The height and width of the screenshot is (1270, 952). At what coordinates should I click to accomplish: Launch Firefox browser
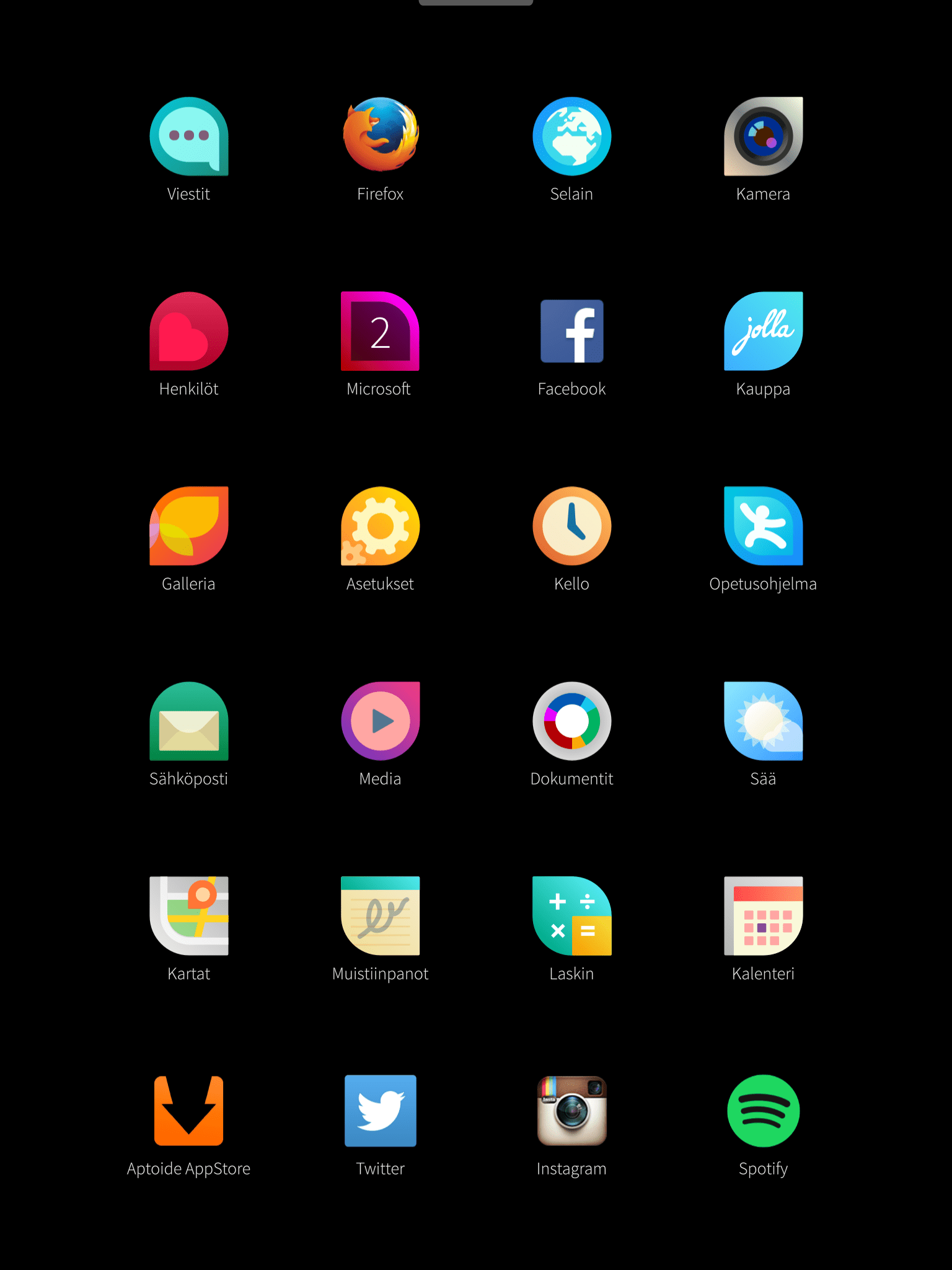[381, 135]
